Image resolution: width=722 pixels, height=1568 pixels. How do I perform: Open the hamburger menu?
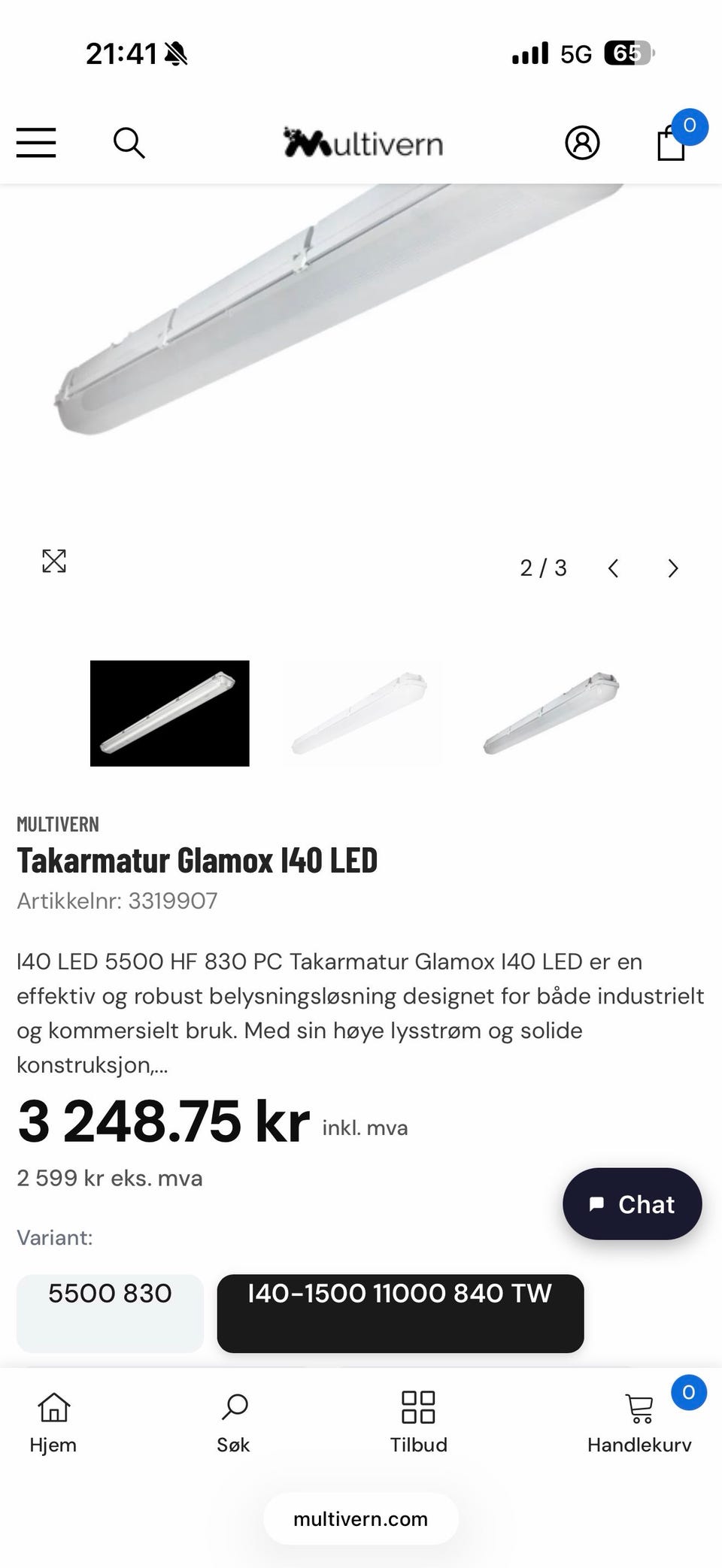tap(36, 142)
